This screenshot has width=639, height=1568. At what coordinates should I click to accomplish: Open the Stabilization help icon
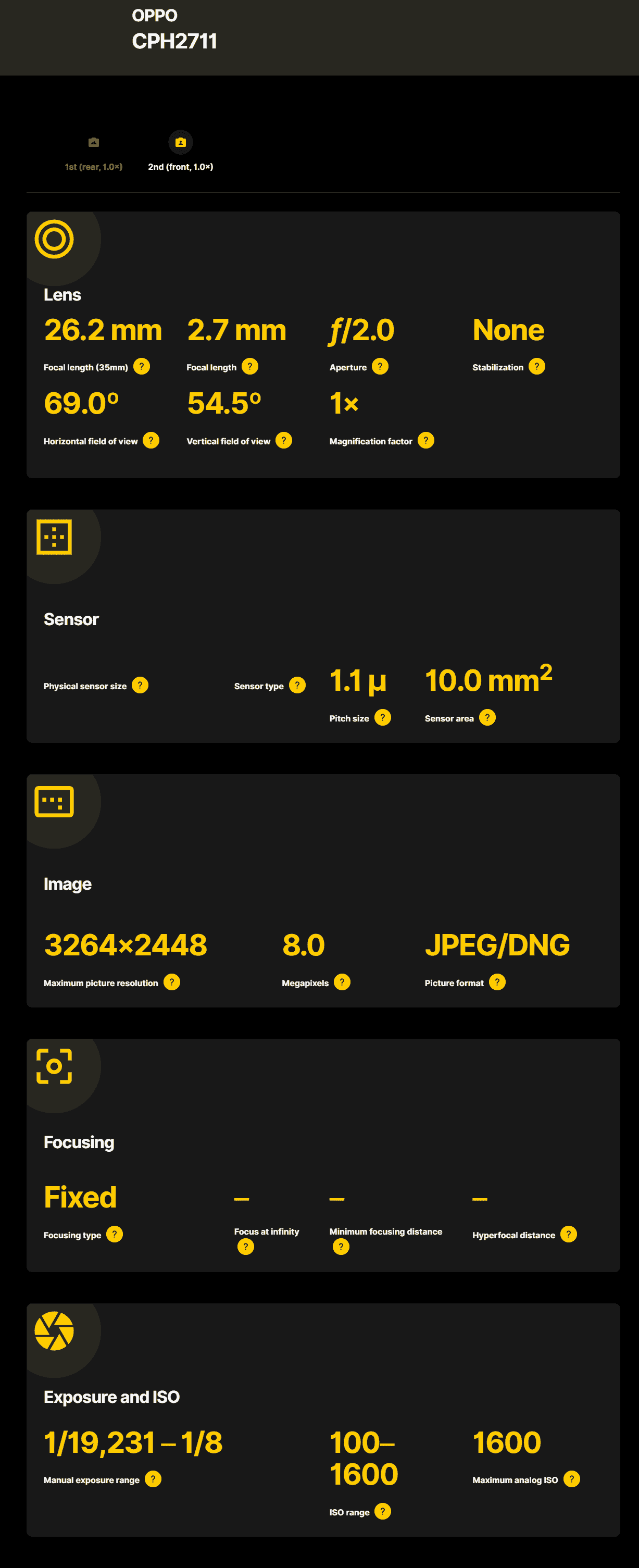click(x=536, y=366)
